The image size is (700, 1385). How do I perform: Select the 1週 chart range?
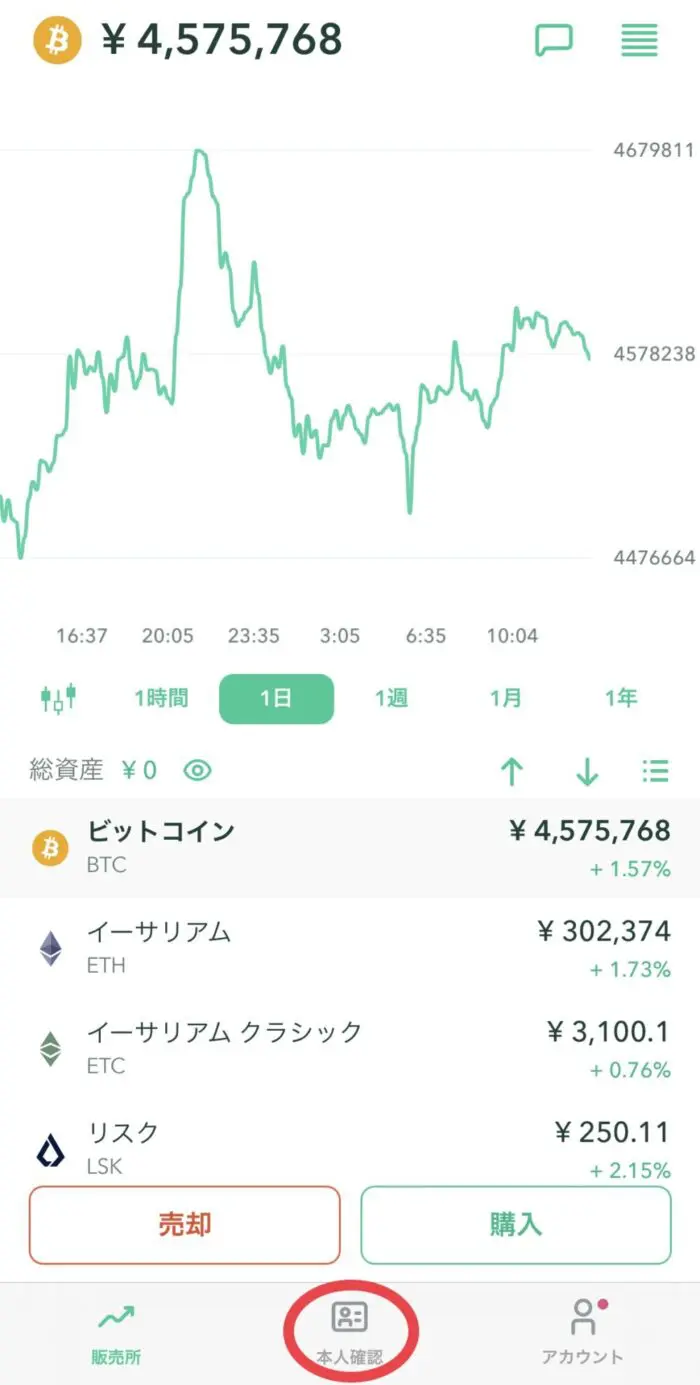tap(391, 698)
